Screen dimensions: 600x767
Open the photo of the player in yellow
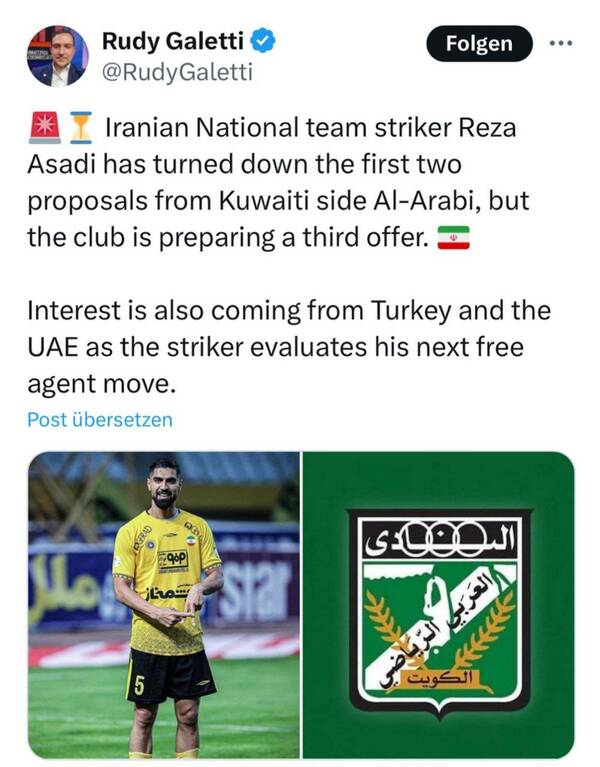[x=163, y=605]
